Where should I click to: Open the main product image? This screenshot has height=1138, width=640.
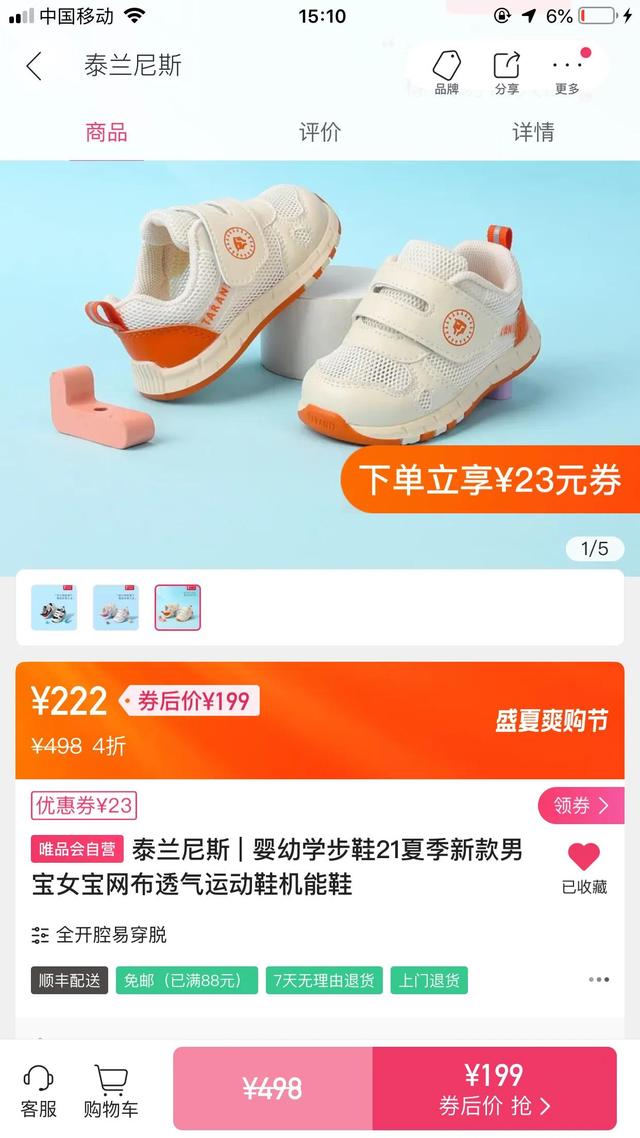(320, 364)
